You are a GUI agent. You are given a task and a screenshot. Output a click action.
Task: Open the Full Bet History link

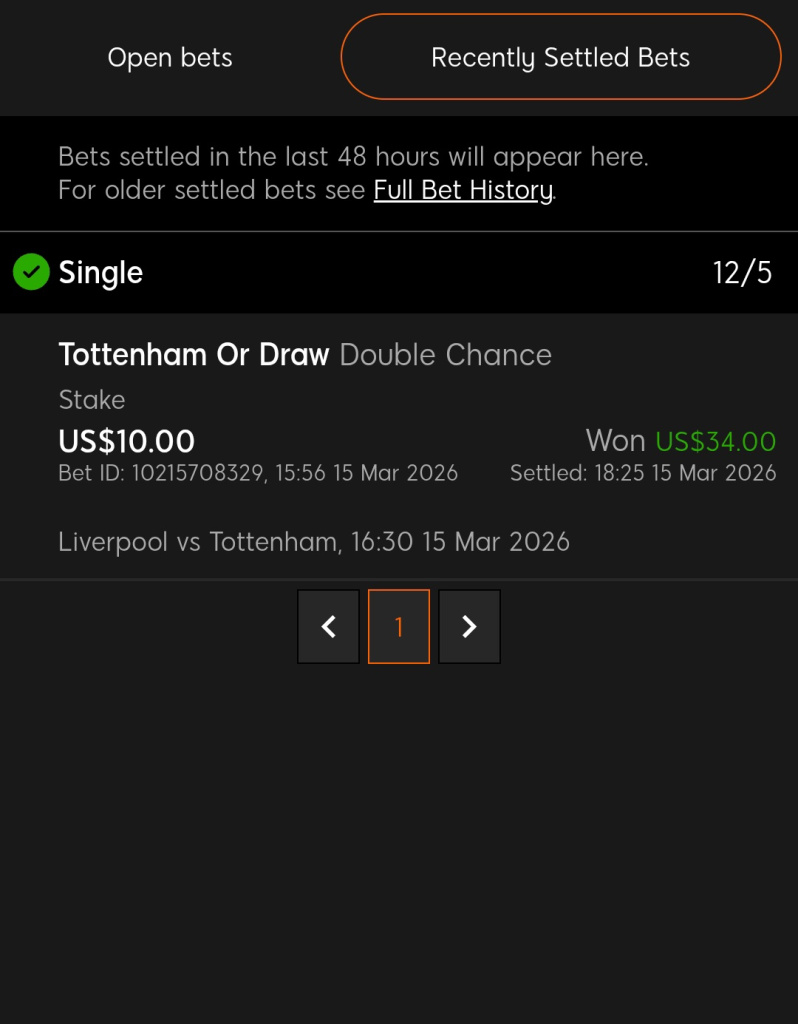tap(463, 190)
